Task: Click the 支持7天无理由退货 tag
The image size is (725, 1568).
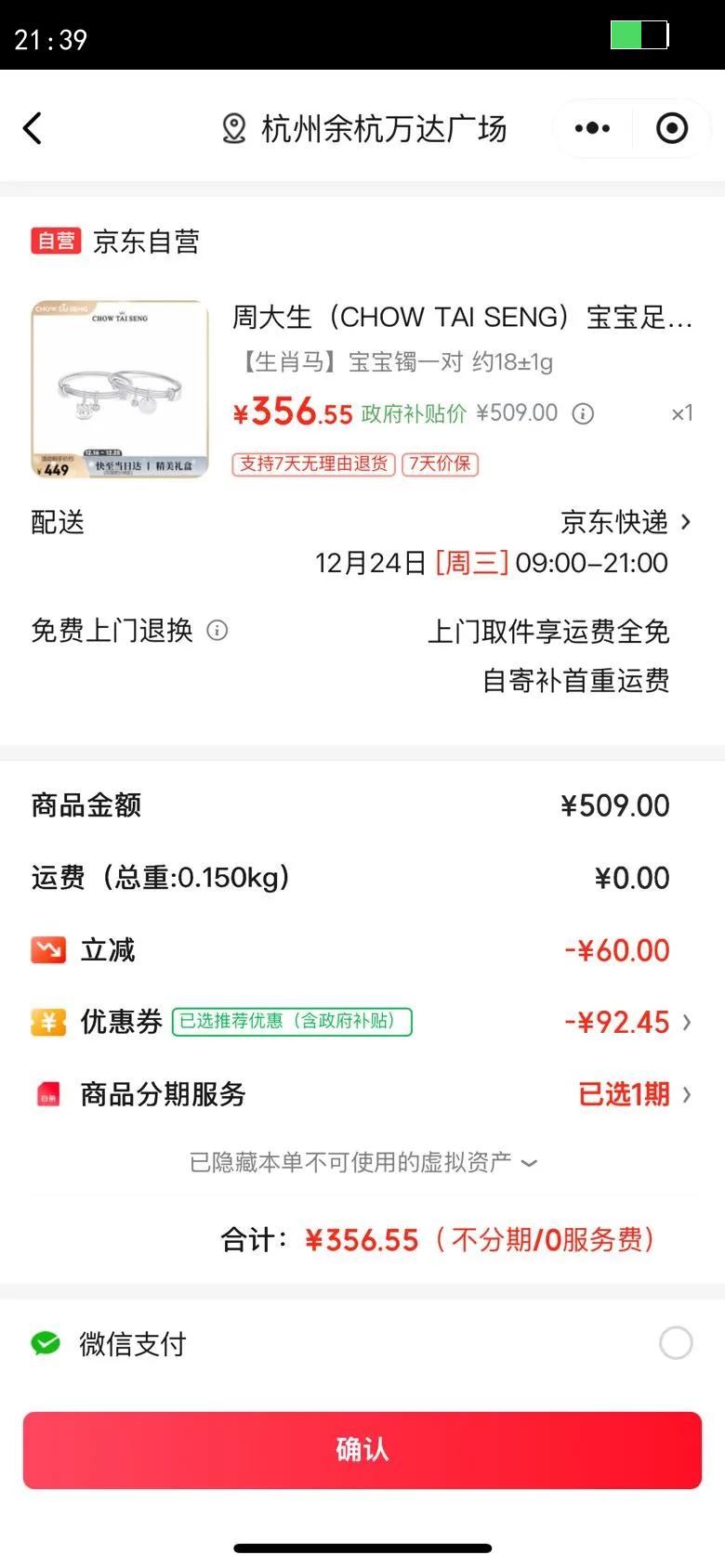Action: (x=312, y=464)
